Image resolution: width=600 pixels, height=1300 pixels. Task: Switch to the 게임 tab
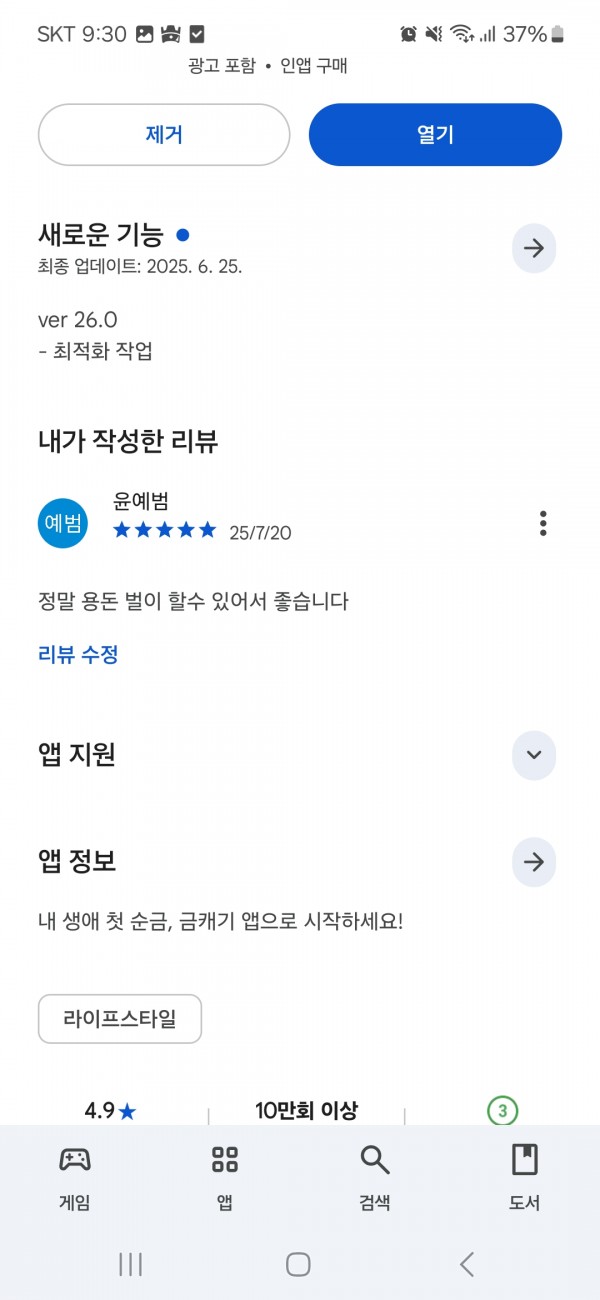pyautogui.click(x=75, y=1178)
